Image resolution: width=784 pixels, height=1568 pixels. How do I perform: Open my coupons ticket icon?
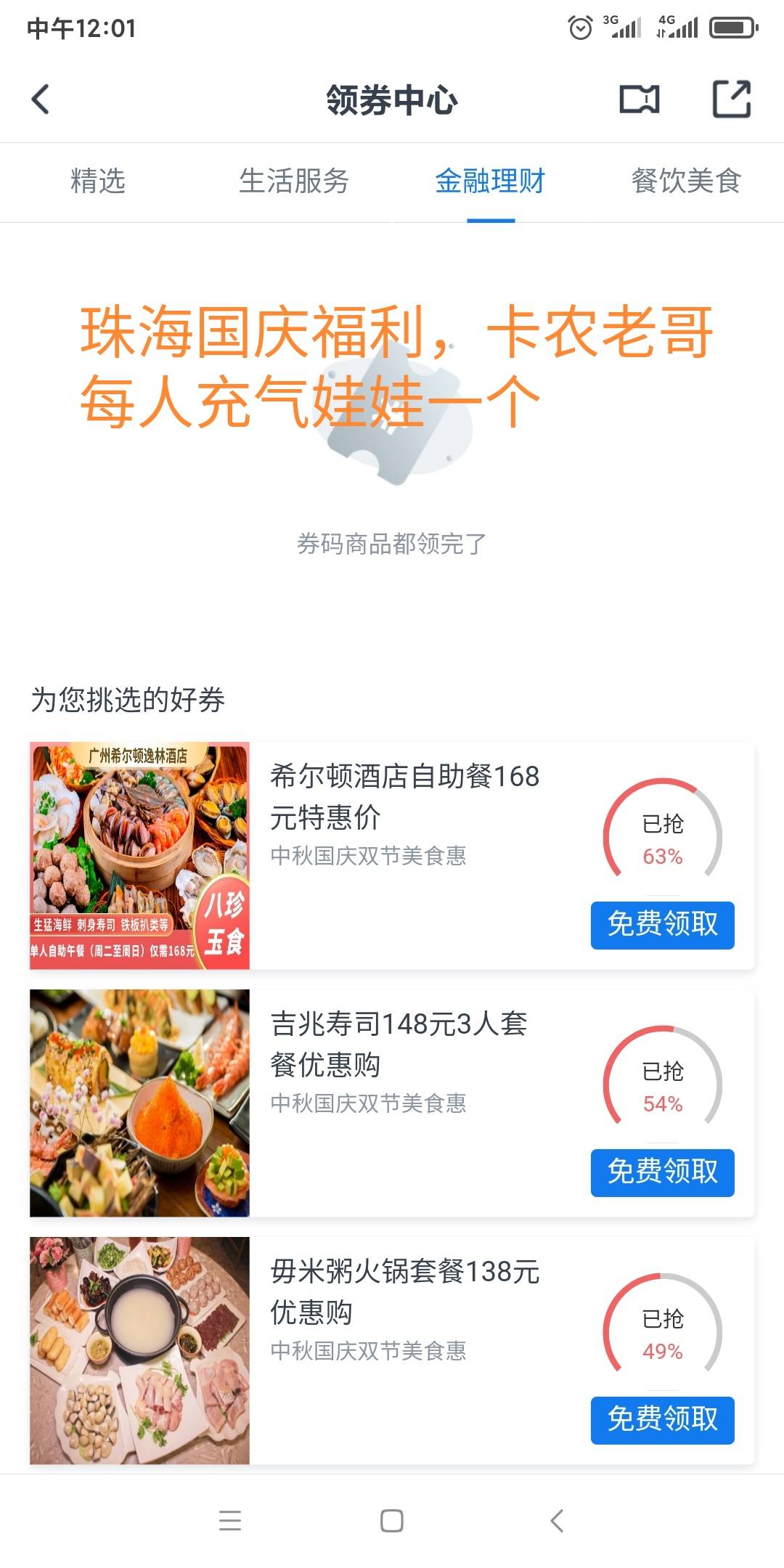(x=639, y=99)
